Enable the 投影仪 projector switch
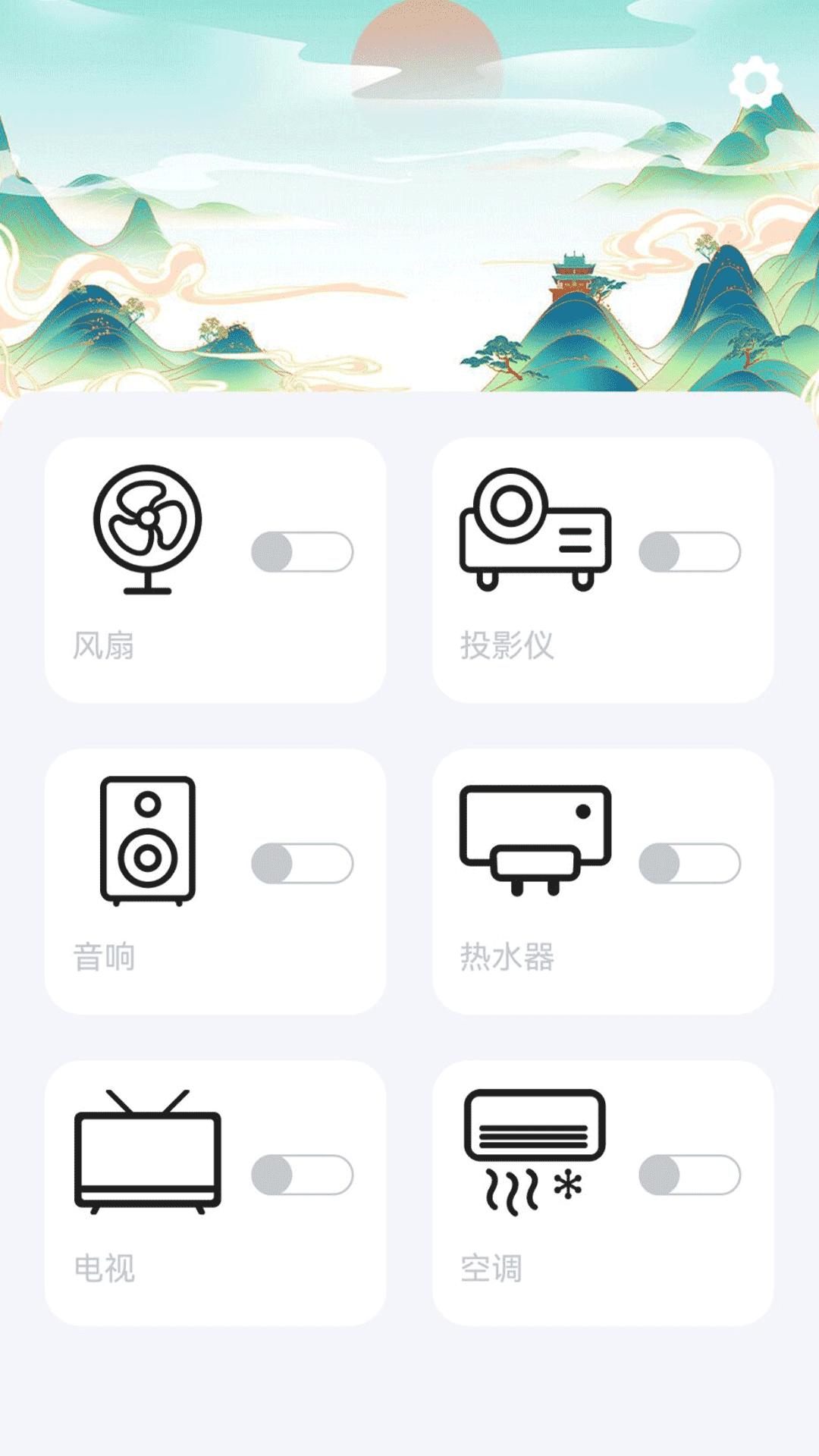Viewport: 819px width, 1456px height. coord(689,551)
